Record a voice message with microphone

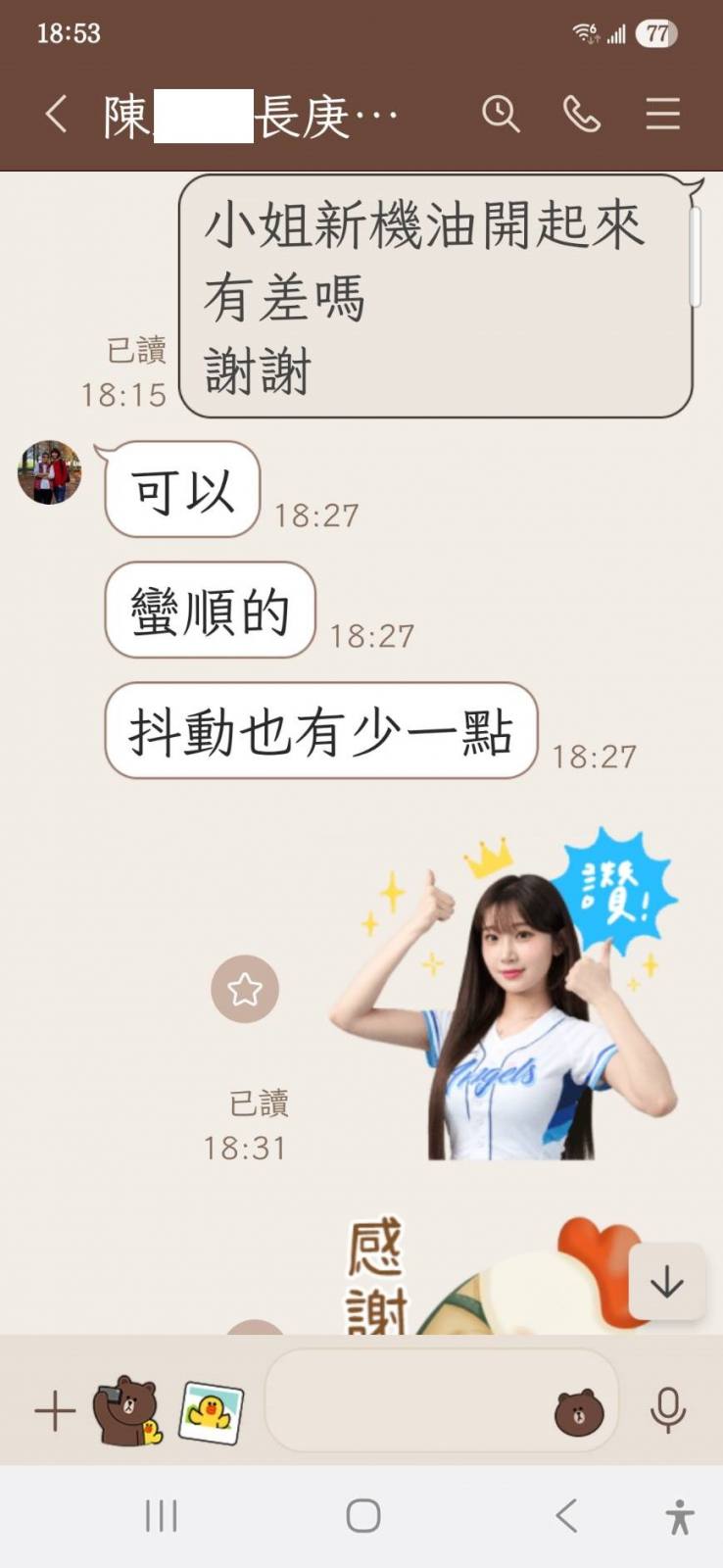668,1410
